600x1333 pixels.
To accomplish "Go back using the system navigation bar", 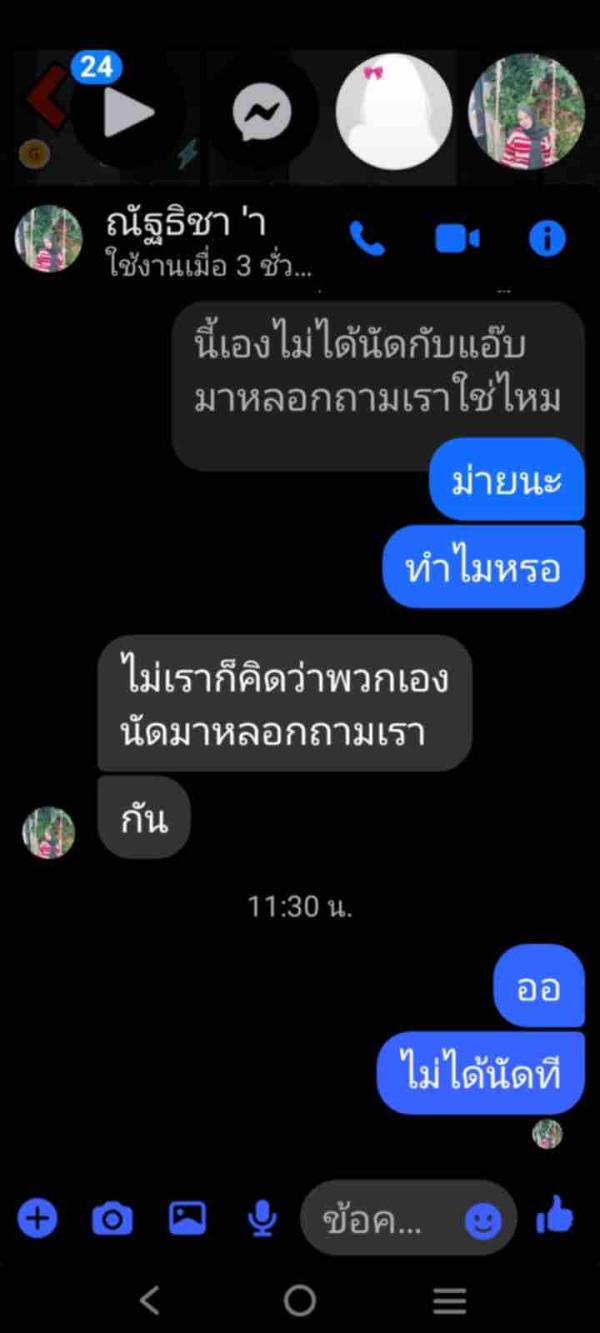I will (x=150, y=1300).
